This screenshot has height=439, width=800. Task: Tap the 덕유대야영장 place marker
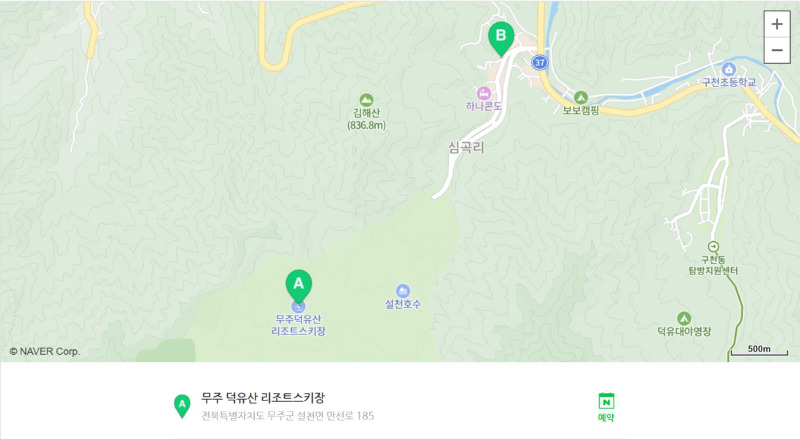[x=684, y=318]
